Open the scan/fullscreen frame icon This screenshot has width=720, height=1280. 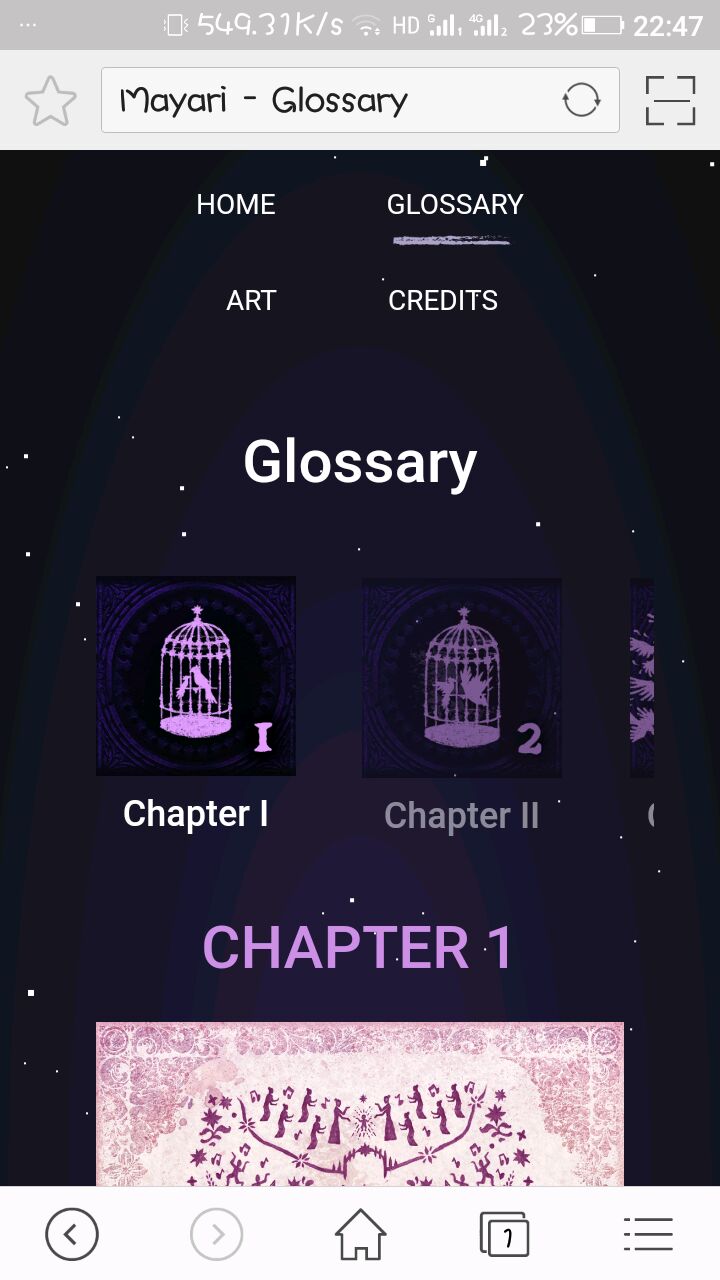(x=670, y=101)
